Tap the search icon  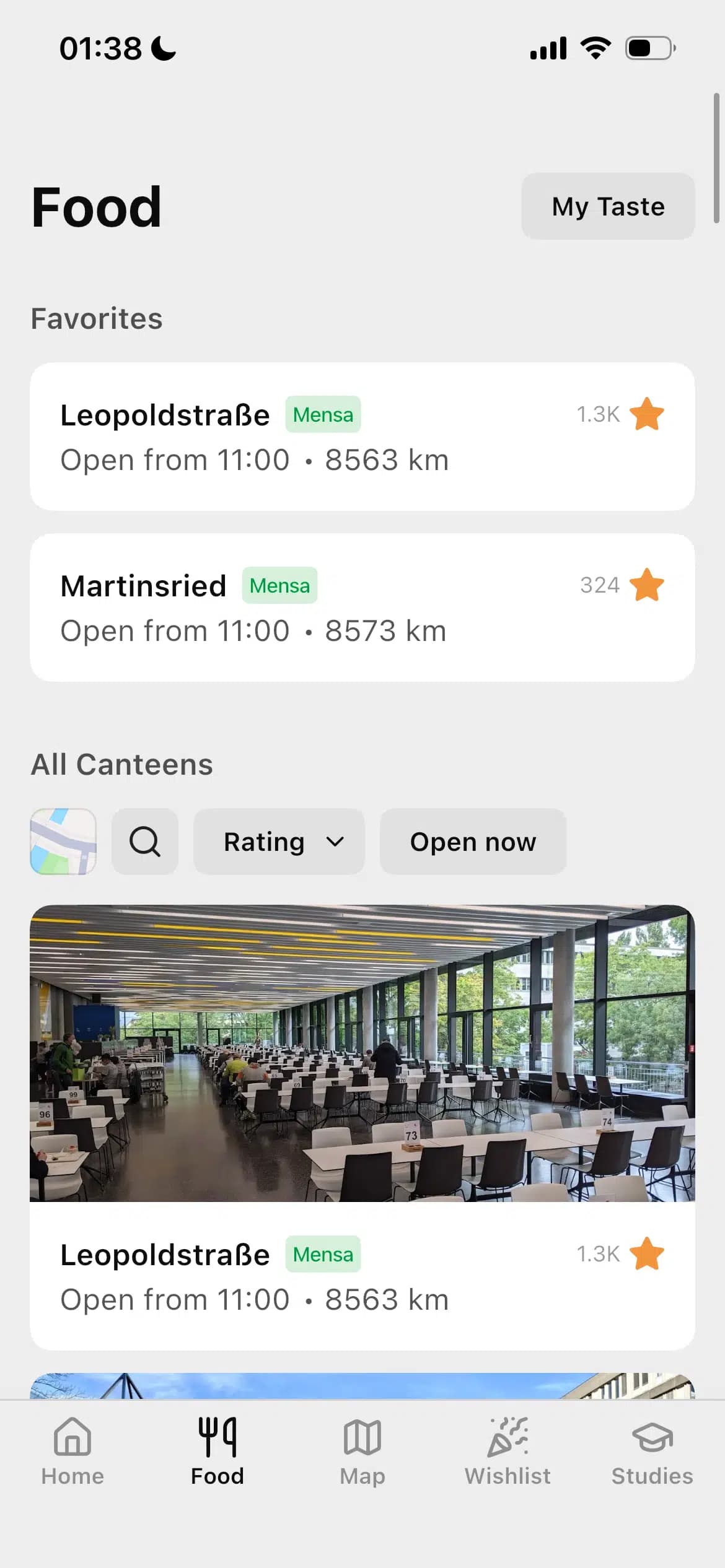[145, 841]
